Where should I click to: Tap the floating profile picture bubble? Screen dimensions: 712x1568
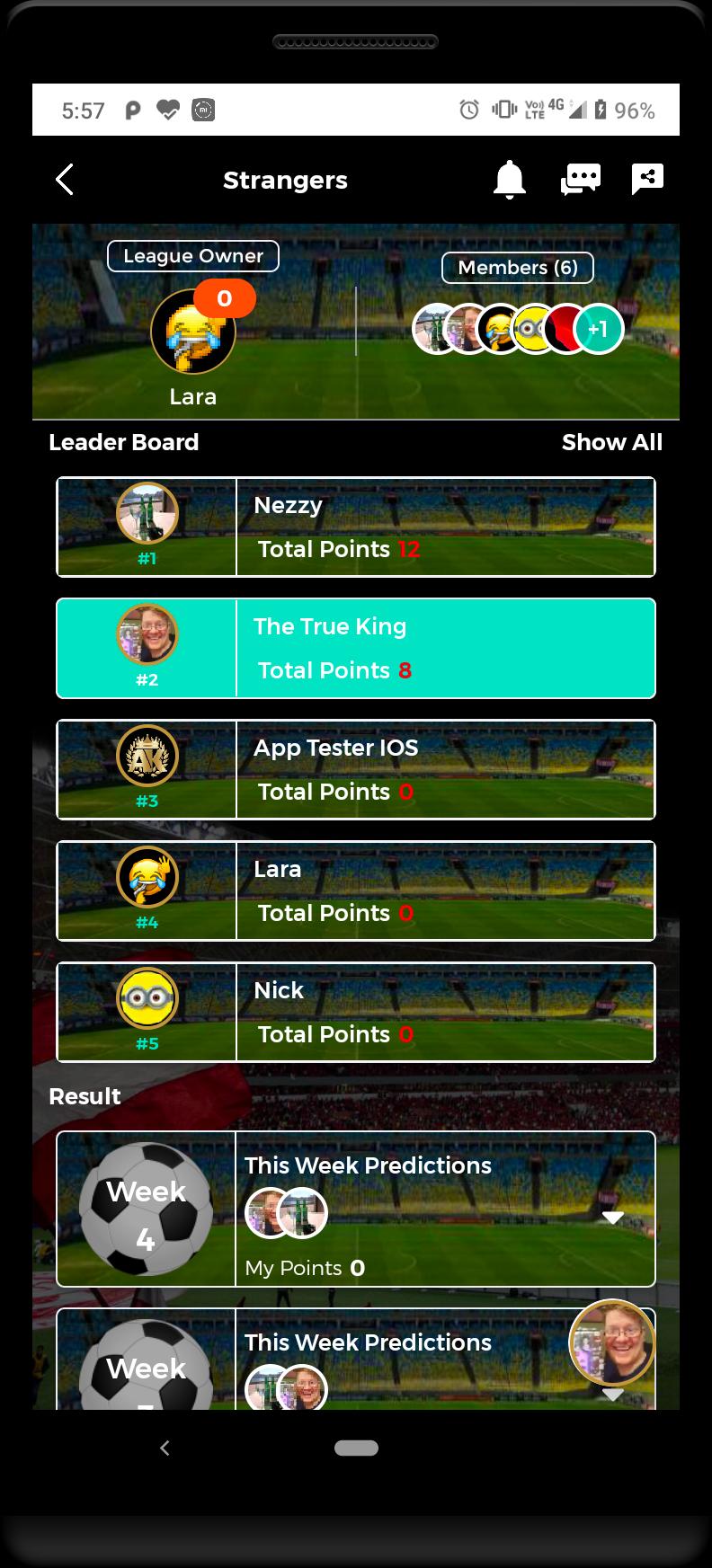(613, 1342)
